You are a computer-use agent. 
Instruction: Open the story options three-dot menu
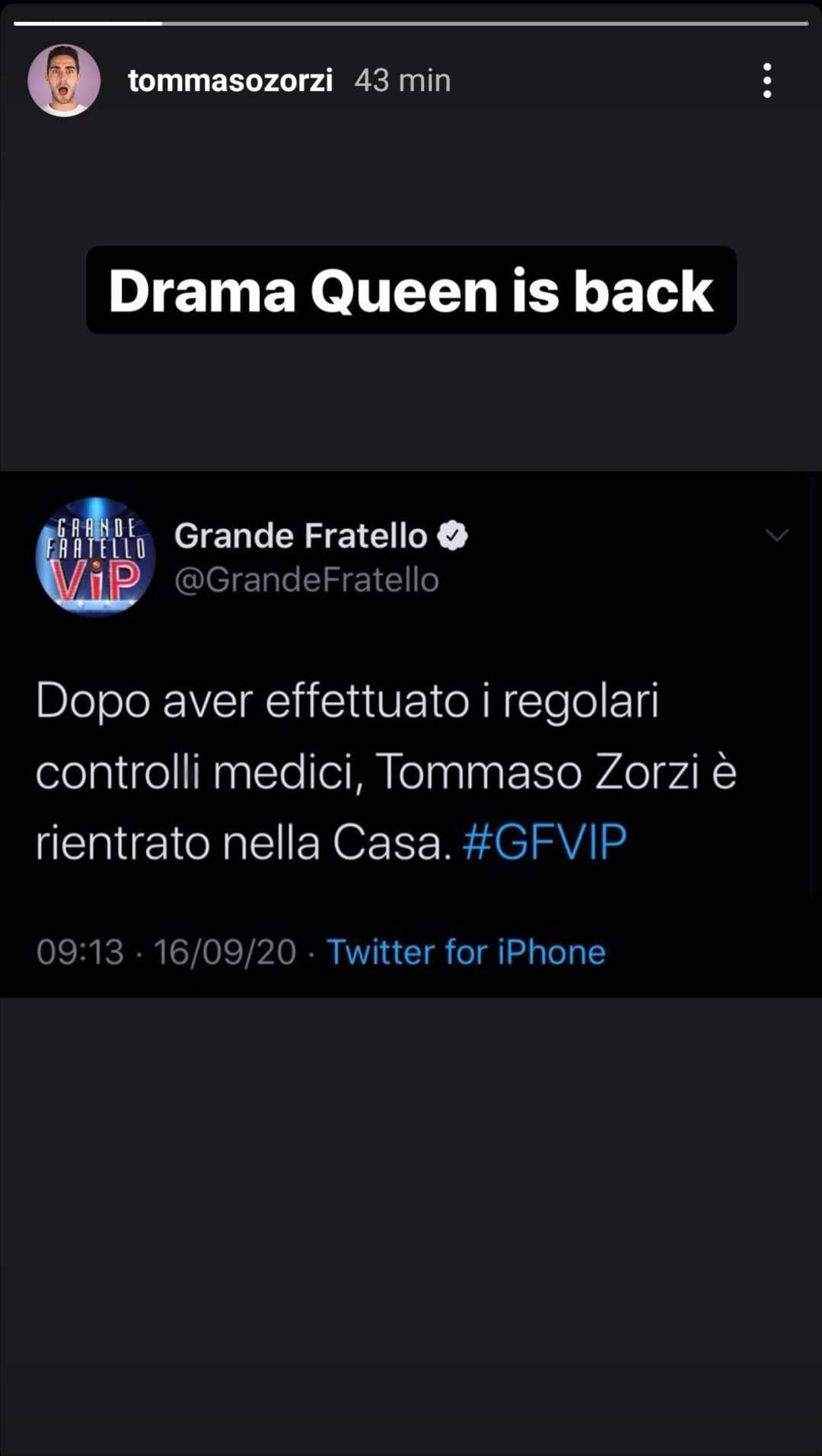point(767,81)
